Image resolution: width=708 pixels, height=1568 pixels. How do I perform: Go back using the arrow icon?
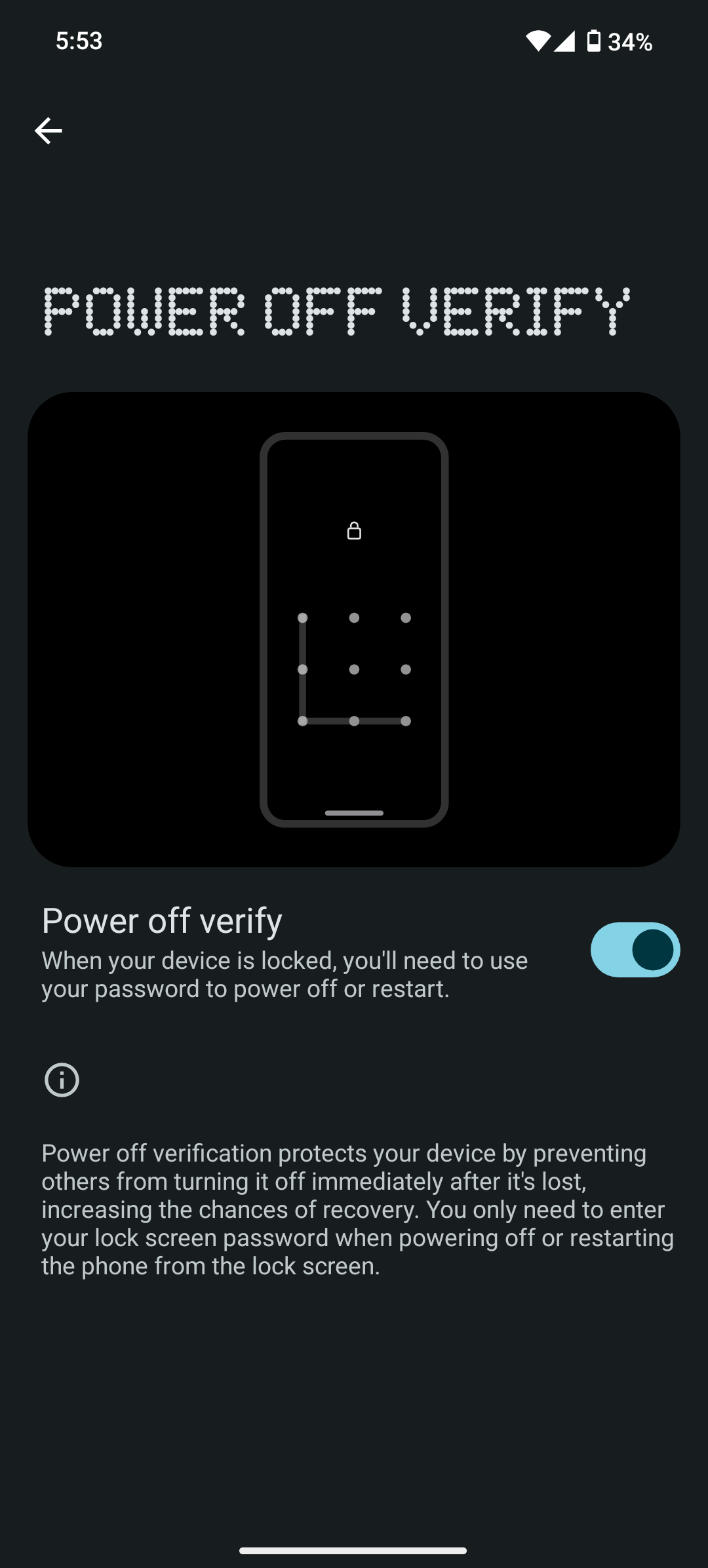tap(48, 131)
